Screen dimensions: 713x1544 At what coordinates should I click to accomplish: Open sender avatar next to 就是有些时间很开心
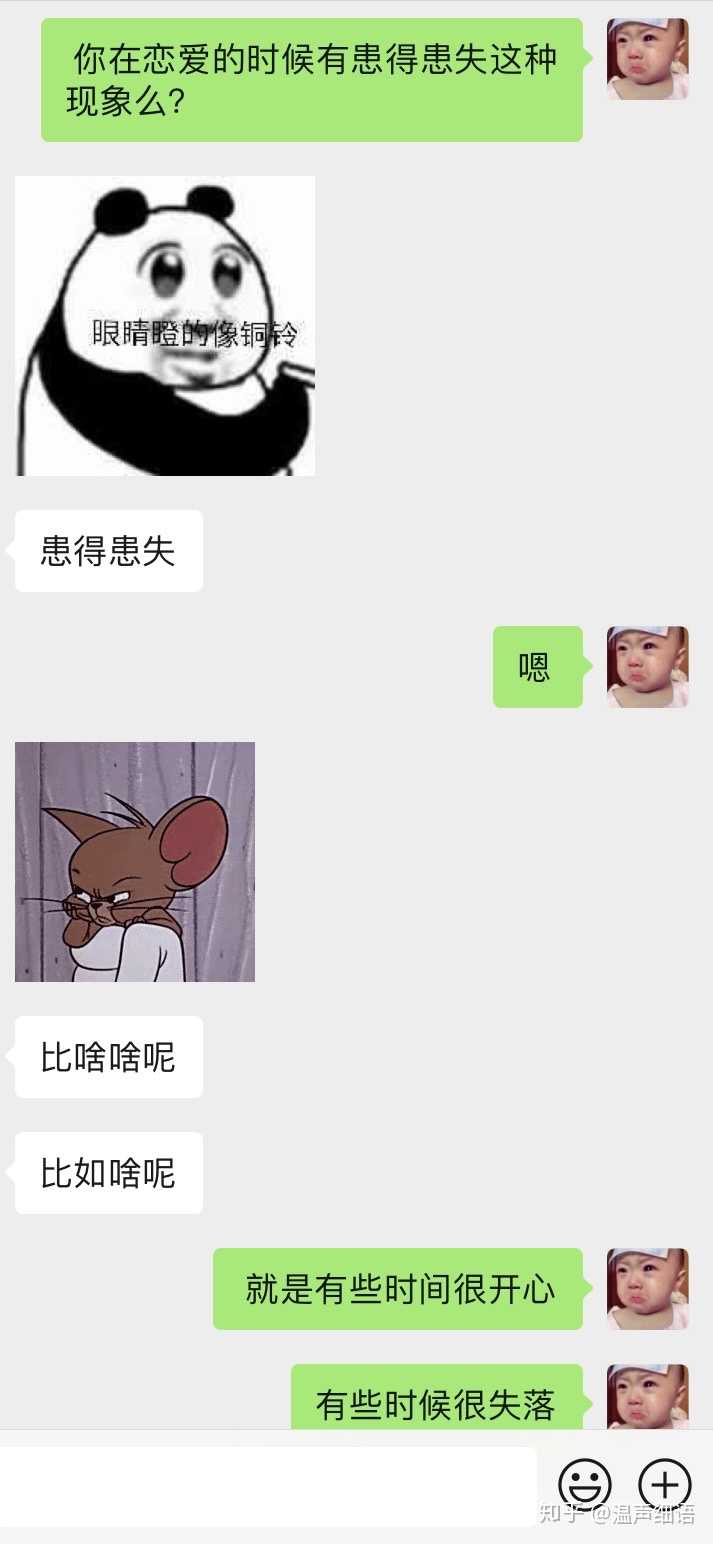648,1289
